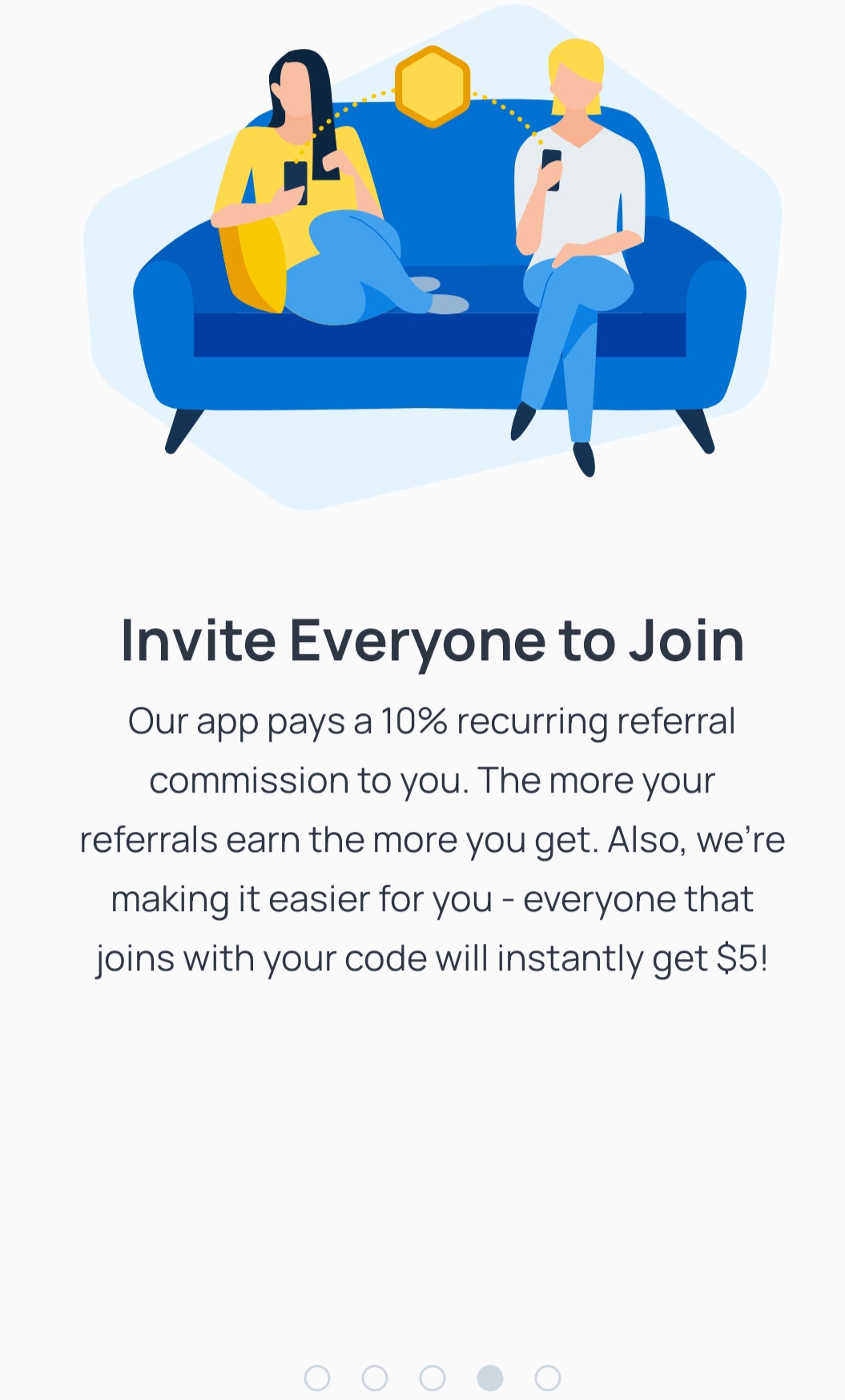Select the second page indicator dot
Screen dimensions: 845x1400
pyautogui.click(x=375, y=1378)
